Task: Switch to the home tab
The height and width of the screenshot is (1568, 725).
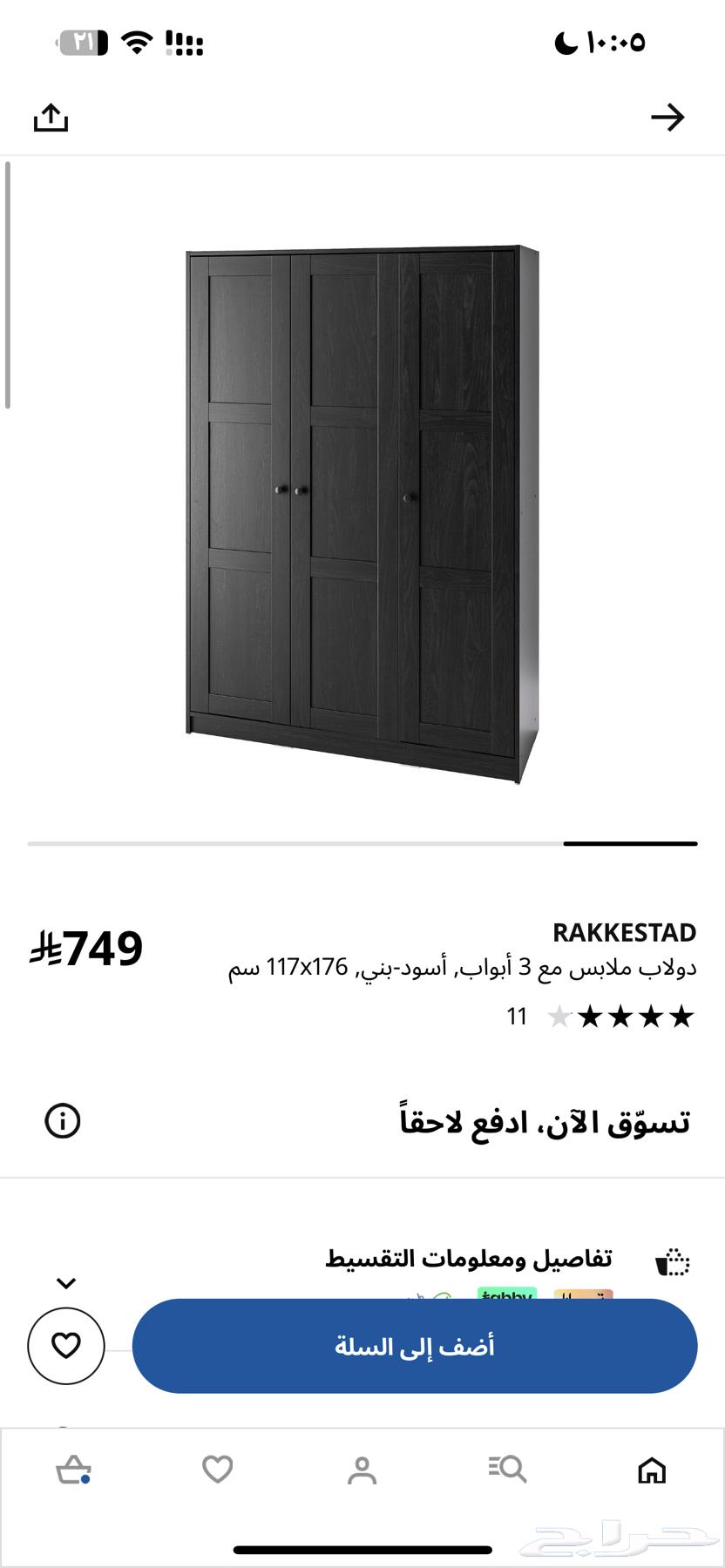Action: tap(651, 1470)
